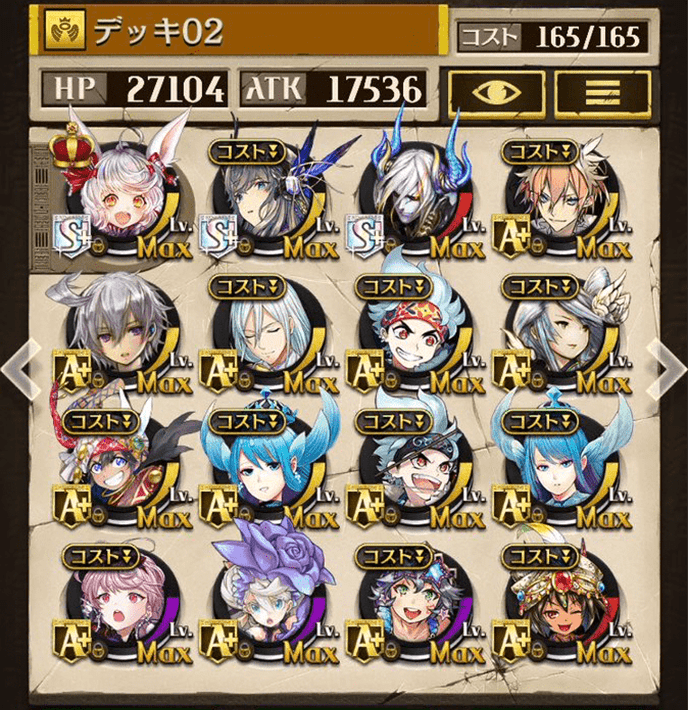This screenshot has width=688, height=710.
Task: Open the three-line list menu button
Action: [602, 91]
